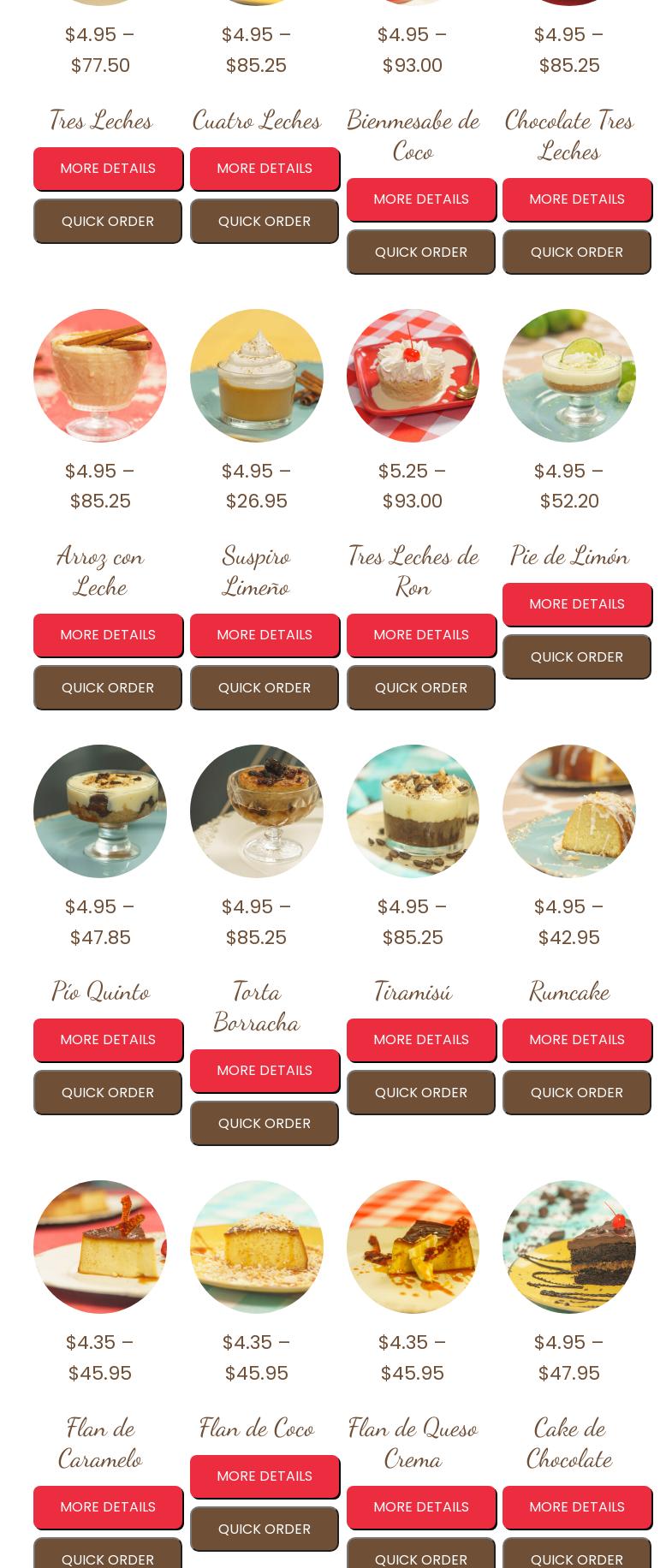Tap the Pie de Limón product image

click(569, 376)
